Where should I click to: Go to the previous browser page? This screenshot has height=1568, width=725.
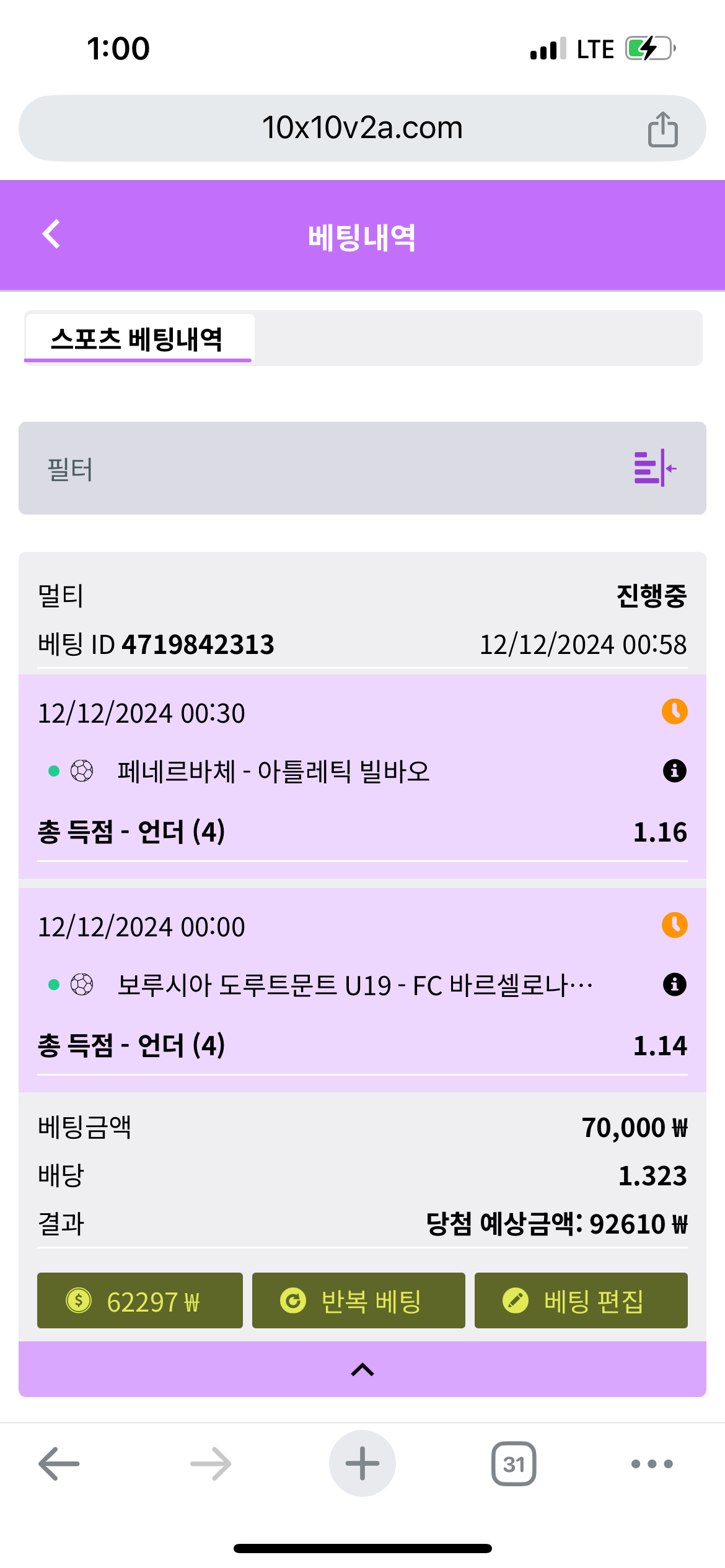59,1464
